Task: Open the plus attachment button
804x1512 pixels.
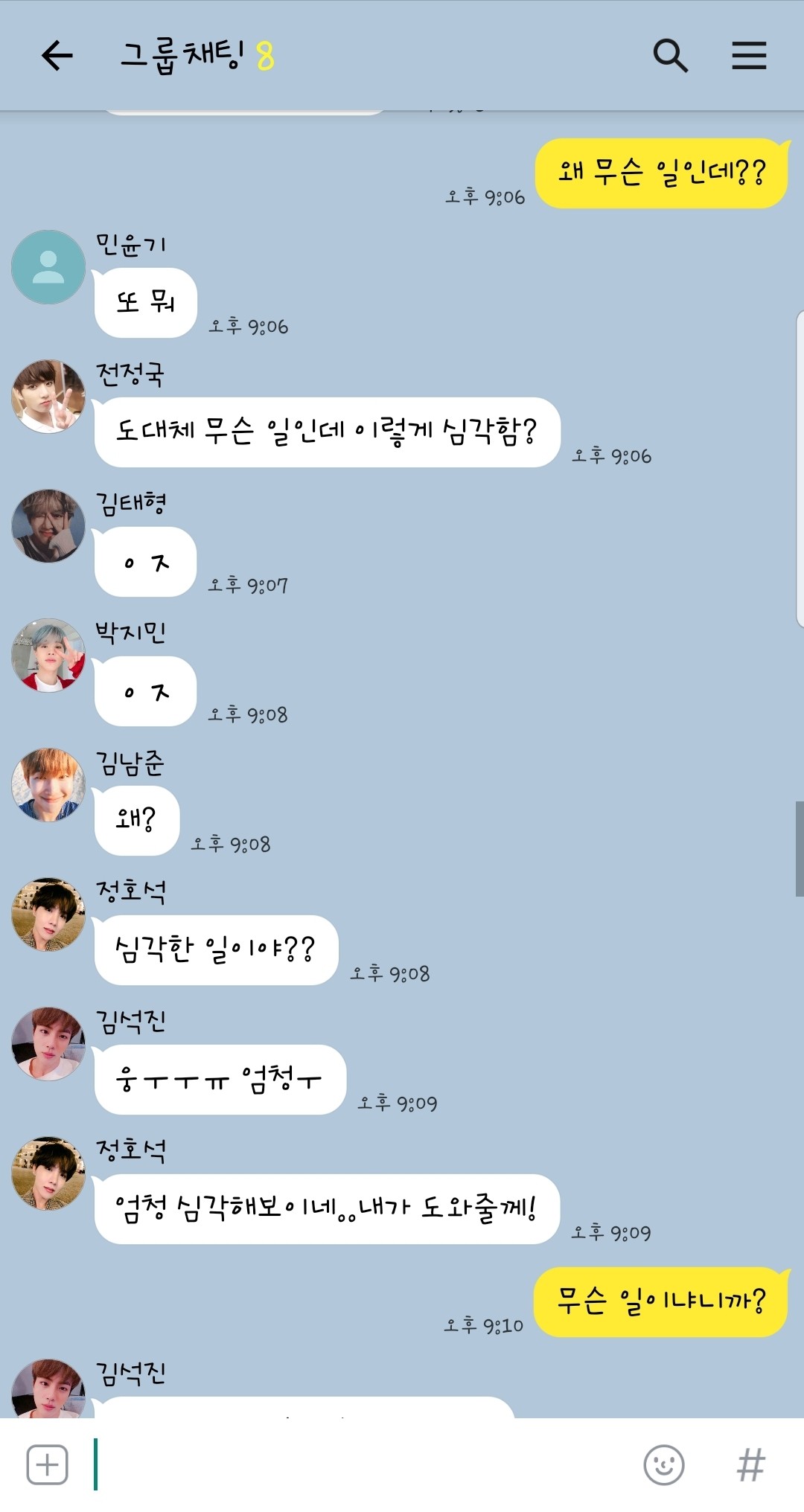Action: click(x=48, y=1464)
